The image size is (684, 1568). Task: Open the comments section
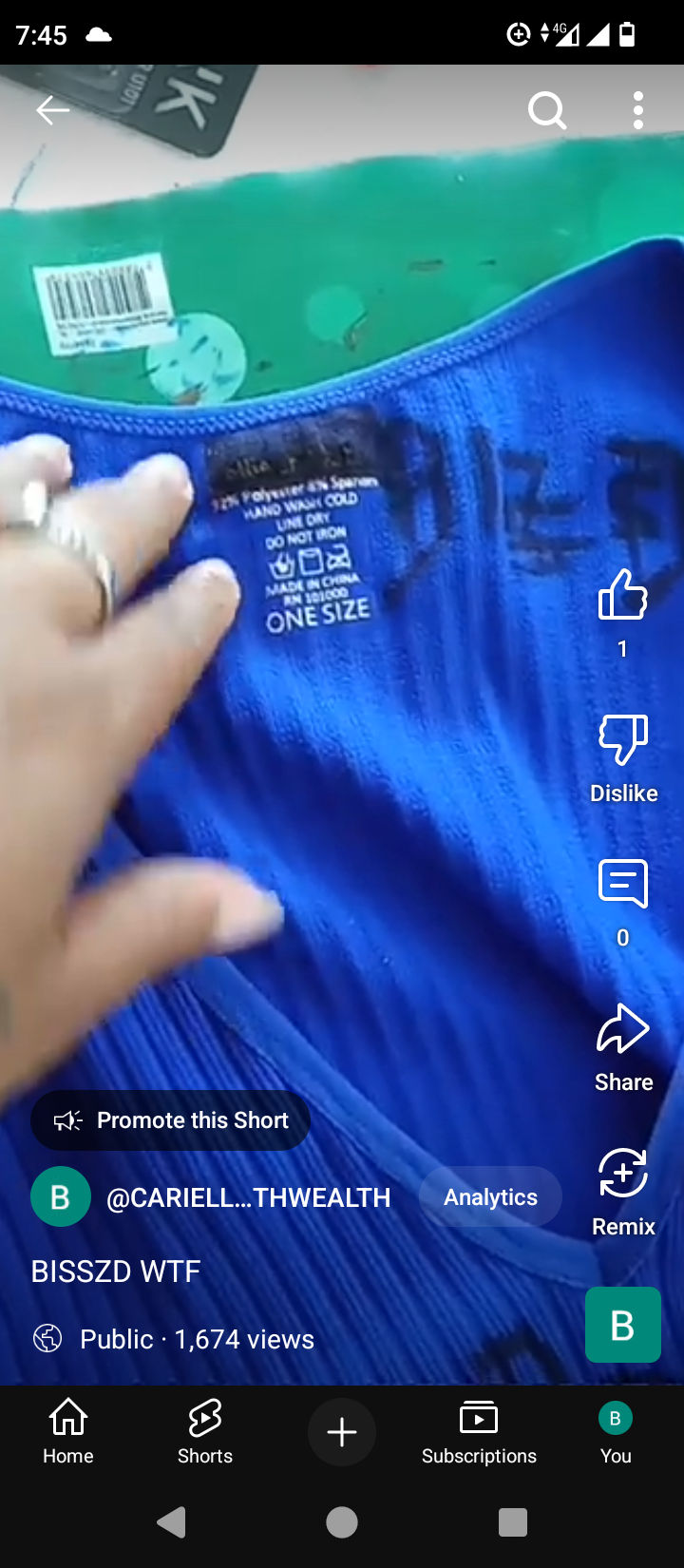pyautogui.click(x=622, y=886)
